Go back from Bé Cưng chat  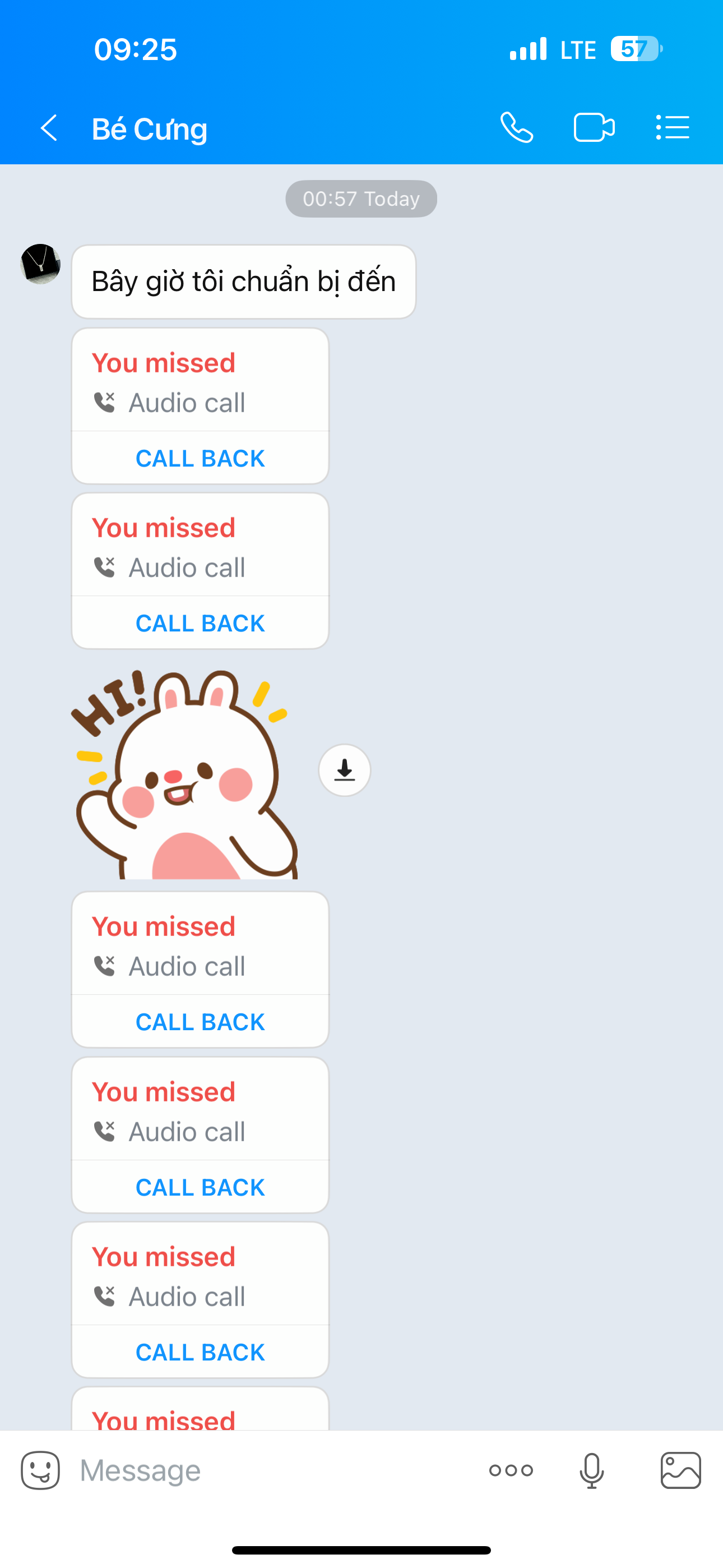(x=49, y=128)
